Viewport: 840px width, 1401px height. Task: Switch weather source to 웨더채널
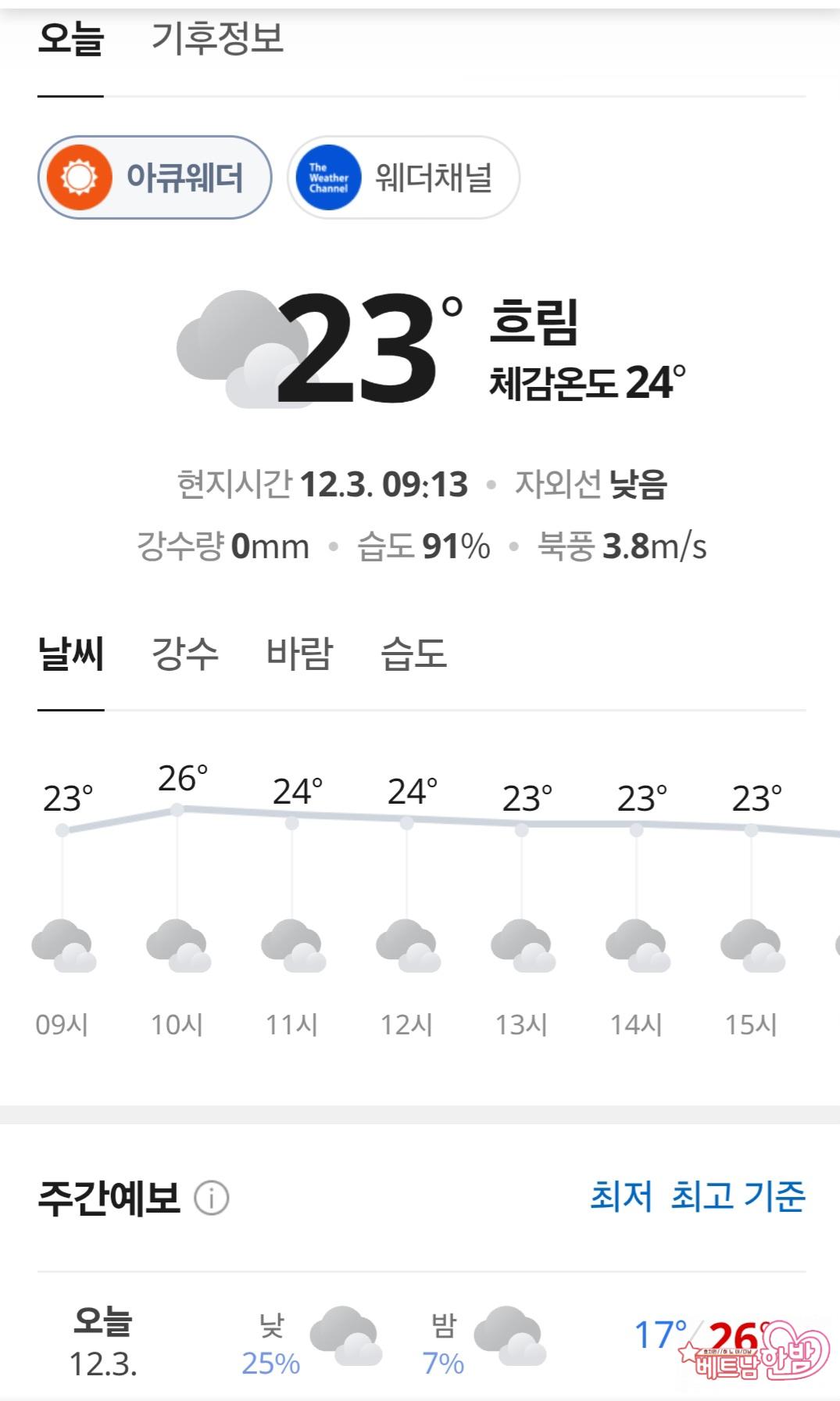tap(403, 177)
